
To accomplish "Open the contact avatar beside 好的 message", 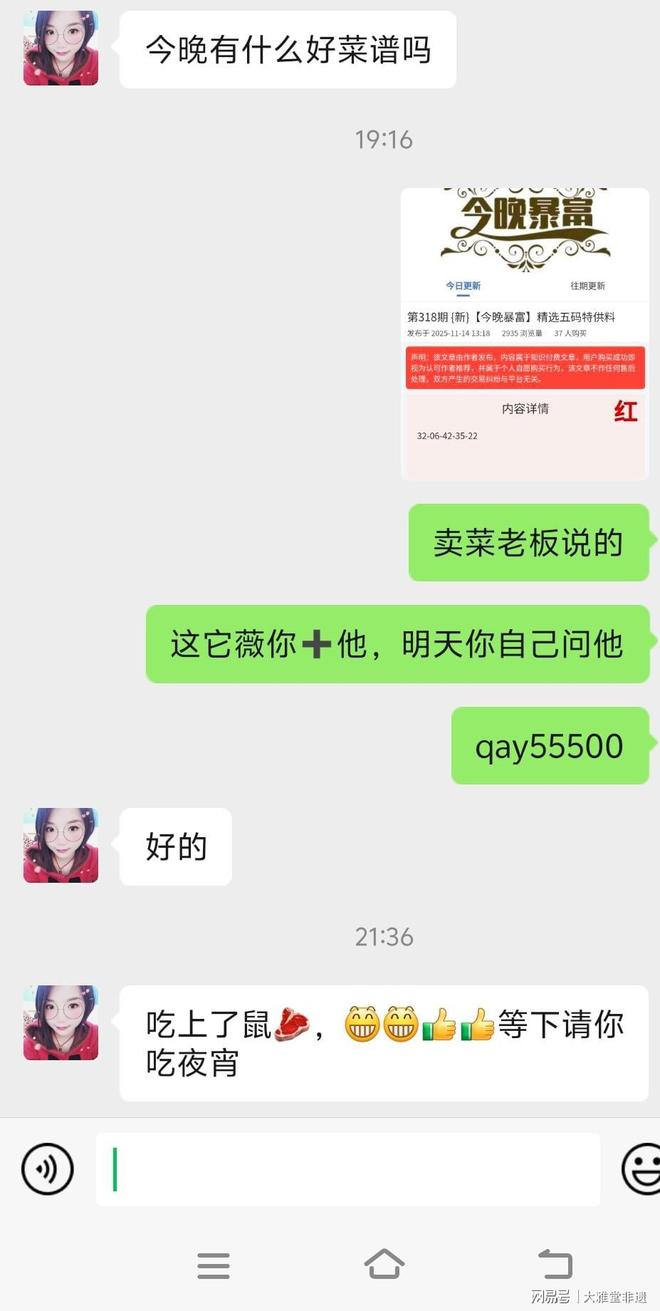I will (61, 845).
